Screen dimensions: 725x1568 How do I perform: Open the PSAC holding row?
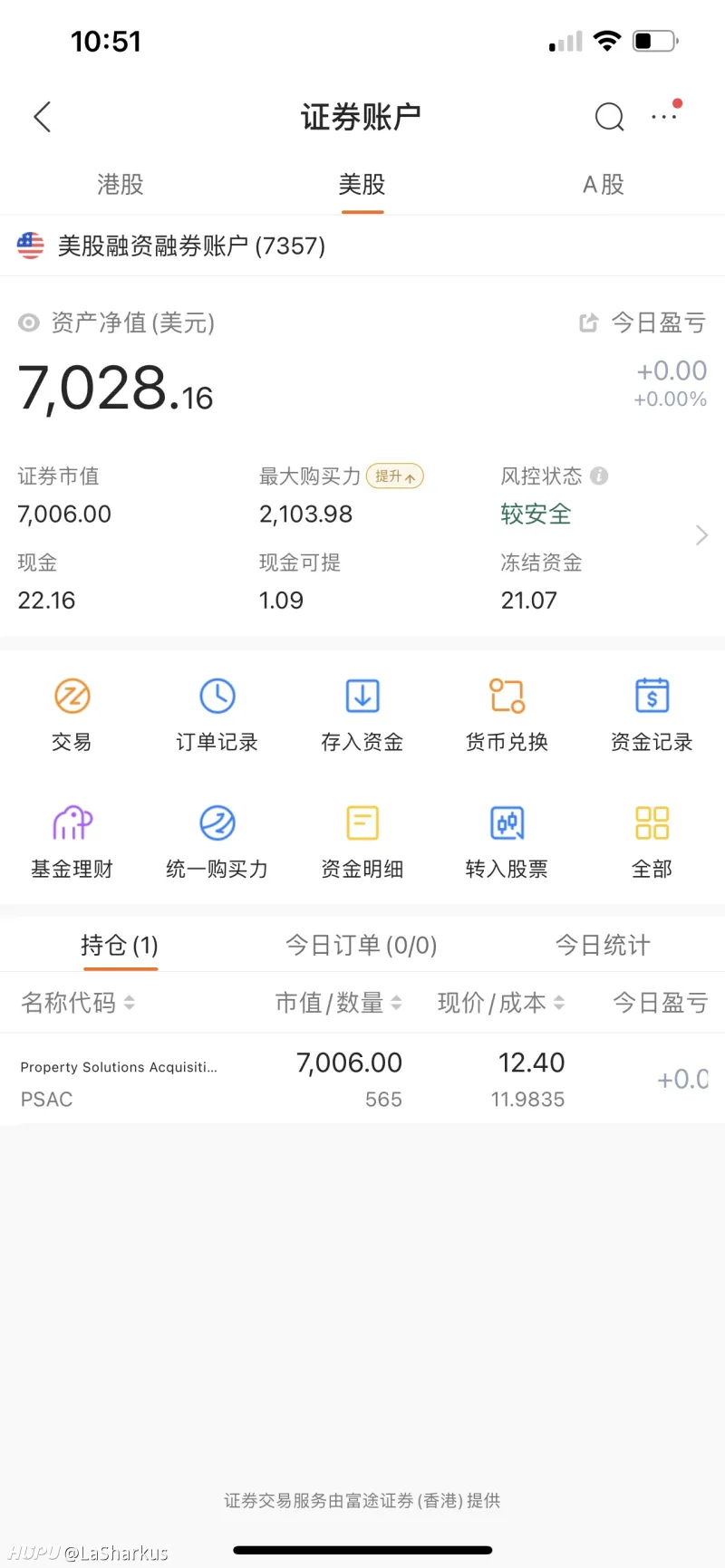click(x=362, y=1079)
